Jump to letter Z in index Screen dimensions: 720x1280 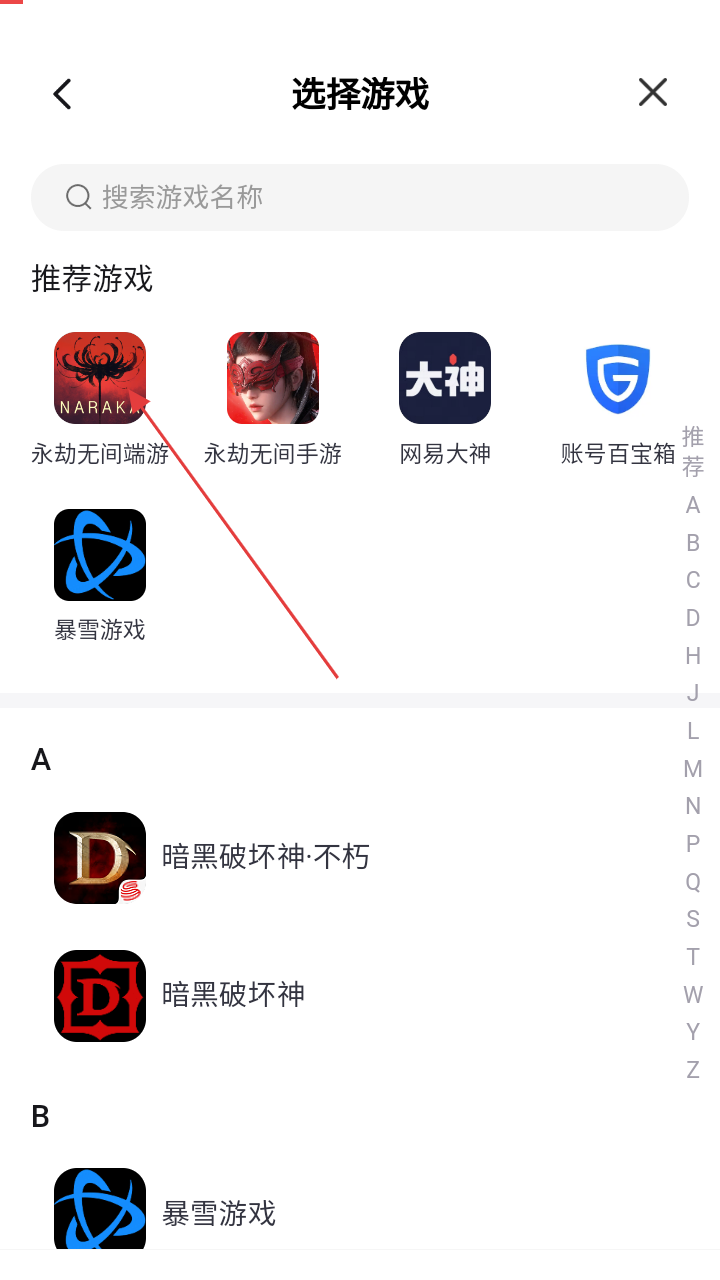click(x=693, y=1070)
